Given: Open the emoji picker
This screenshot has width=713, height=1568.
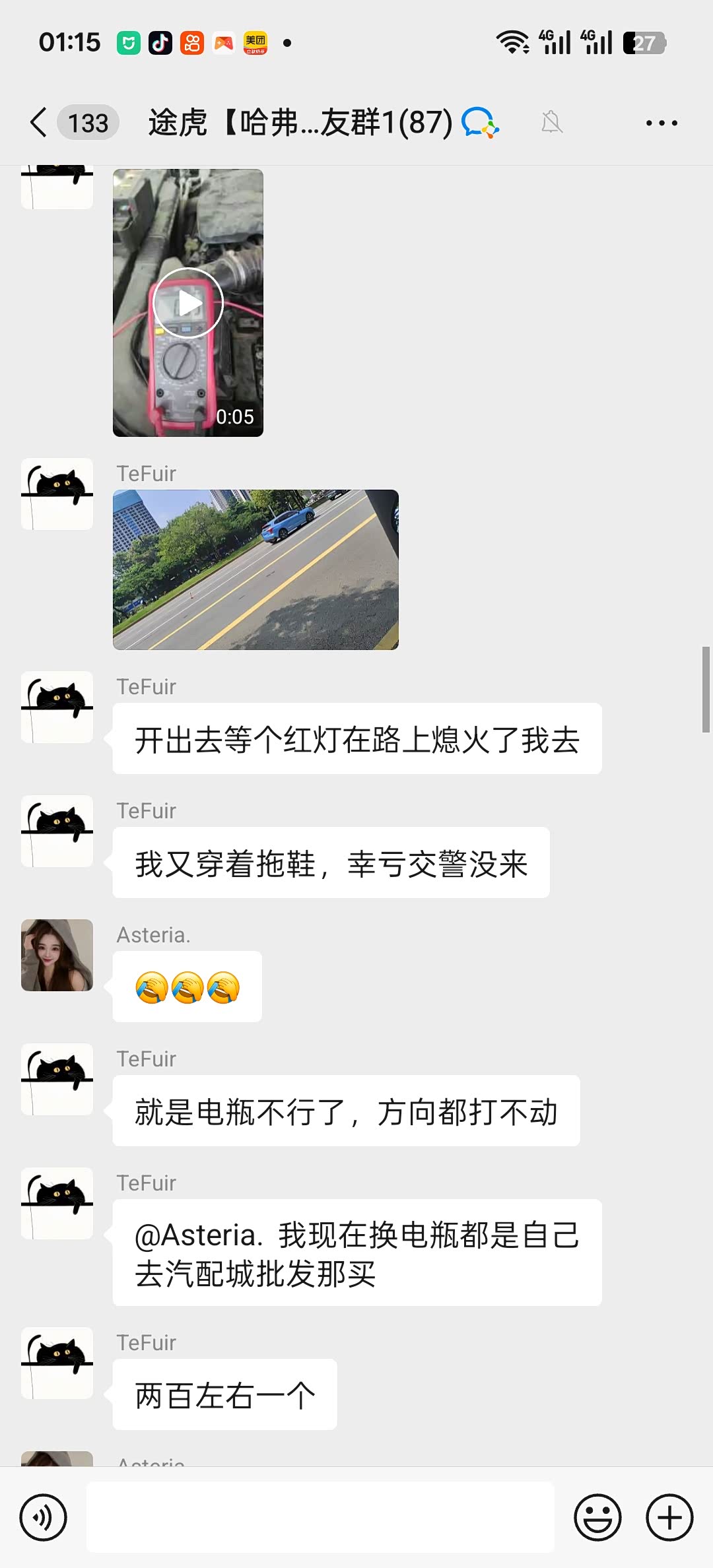Looking at the screenshot, I should tap(597, 1517).
